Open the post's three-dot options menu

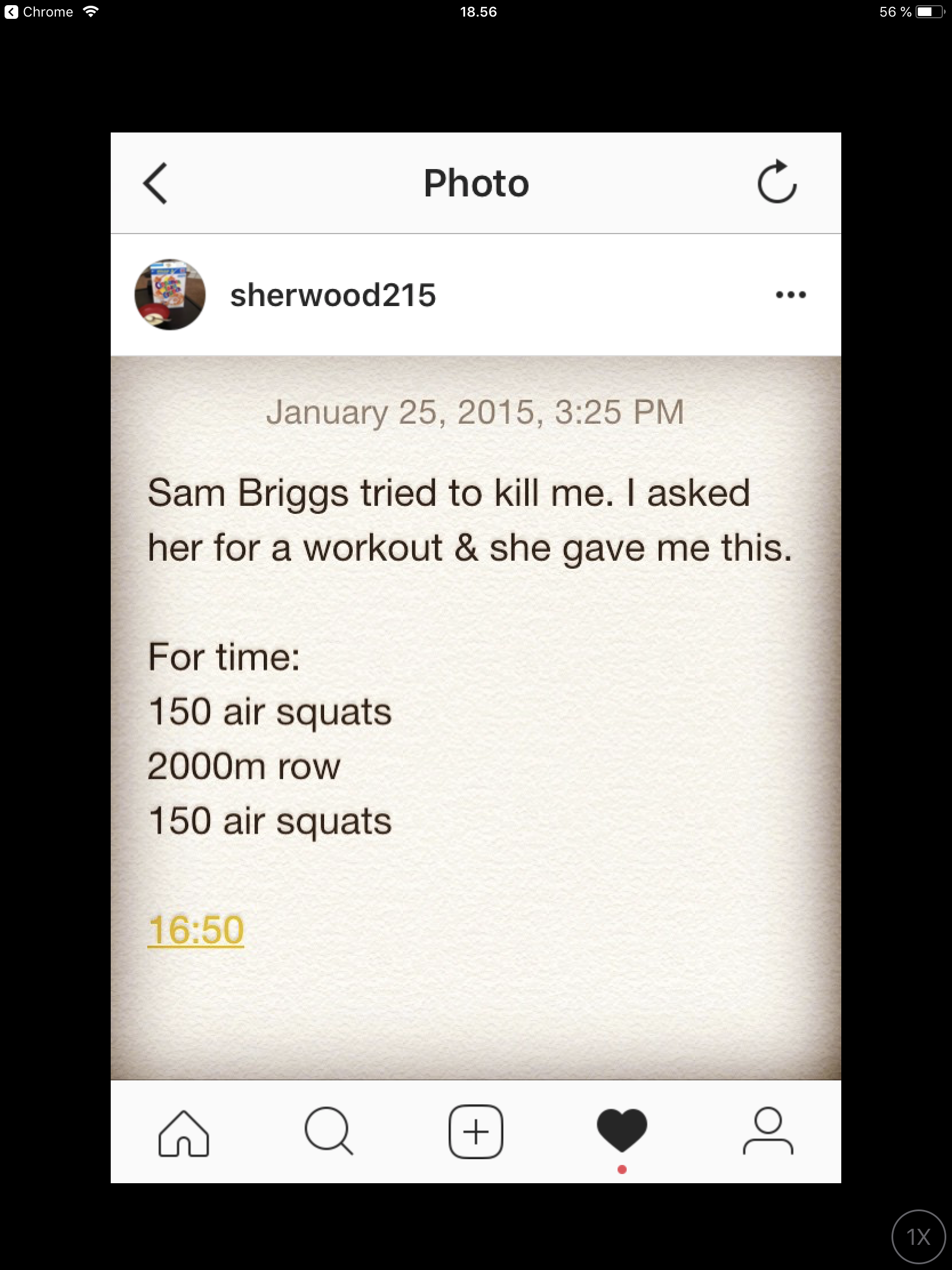pos(790,295)
